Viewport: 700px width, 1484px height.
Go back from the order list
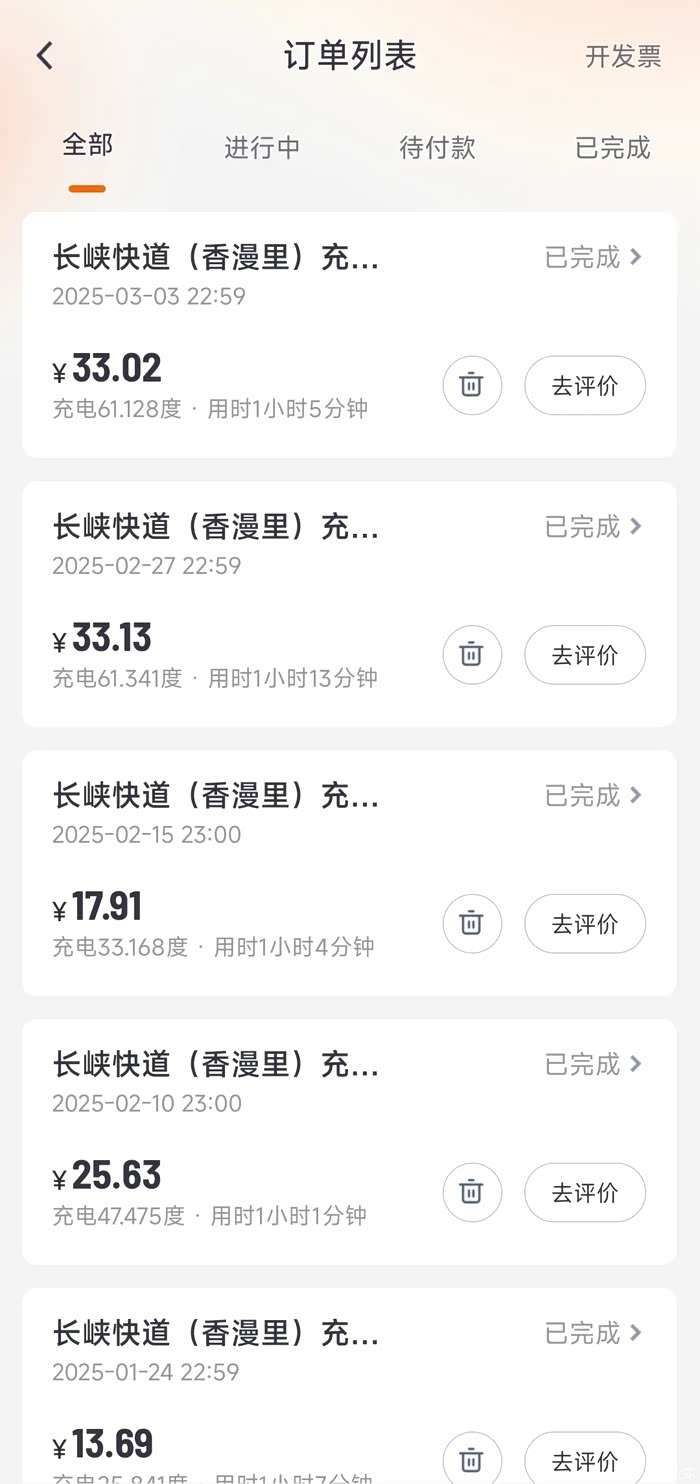click(x=45, y=56)
